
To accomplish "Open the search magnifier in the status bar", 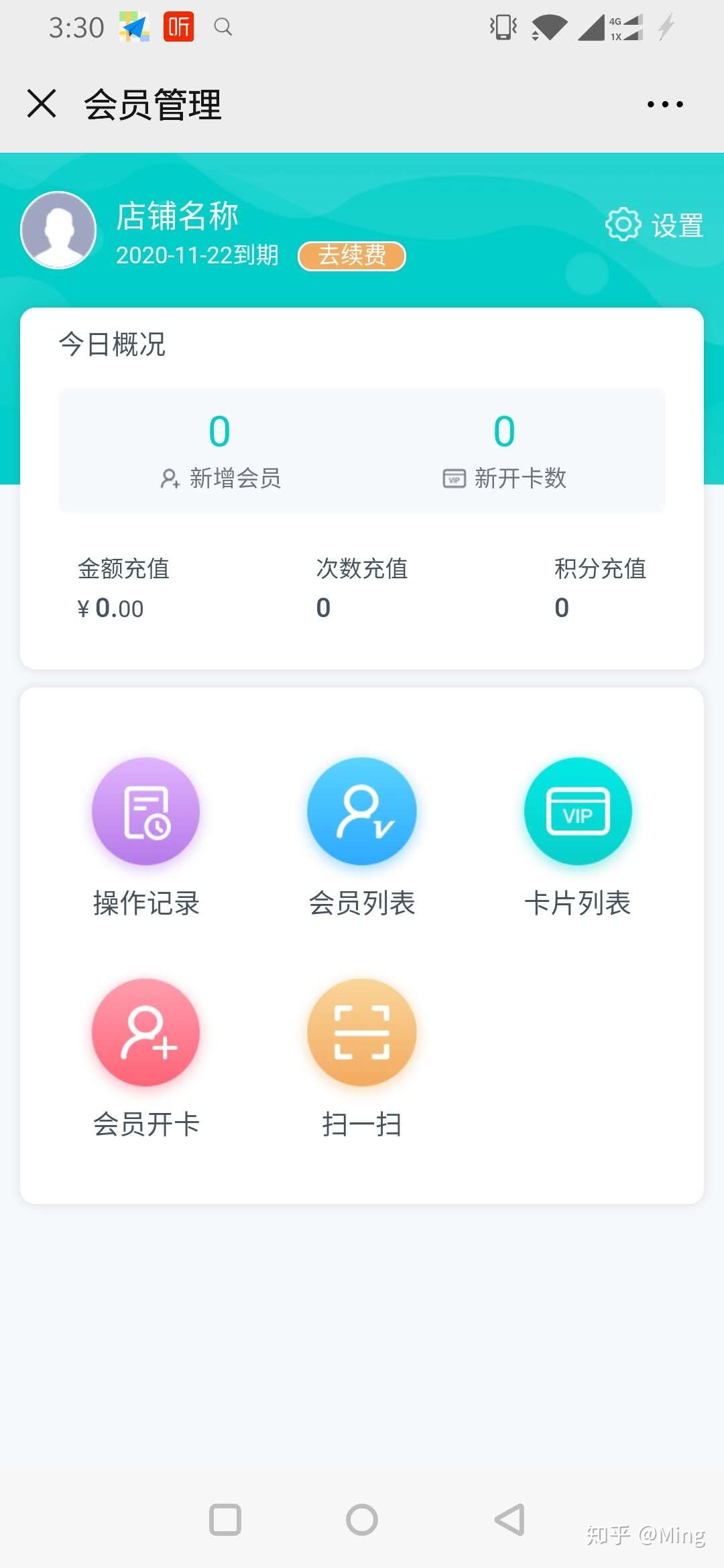I will 223,28.
